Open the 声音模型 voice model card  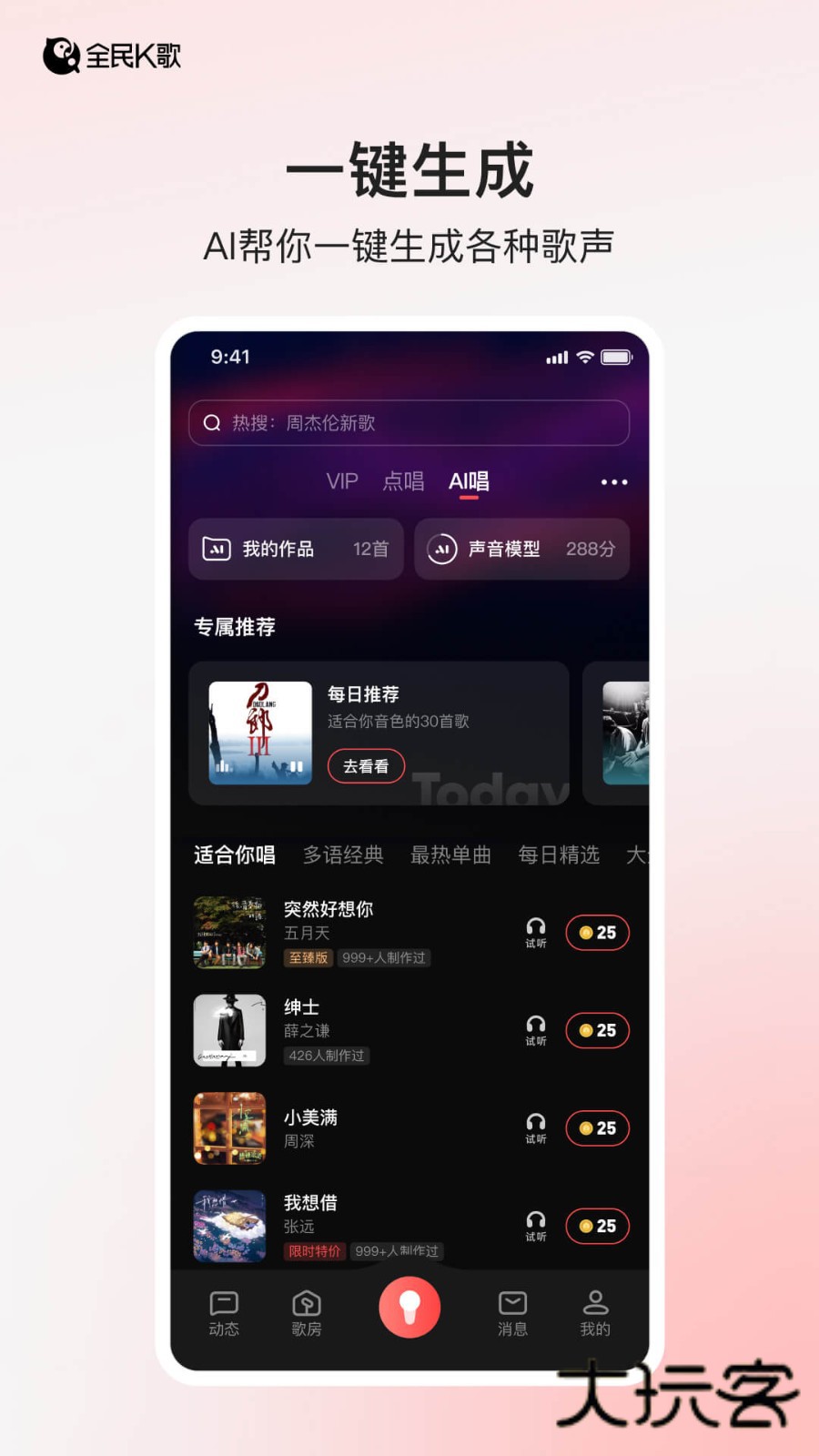(x=522, y=549)
